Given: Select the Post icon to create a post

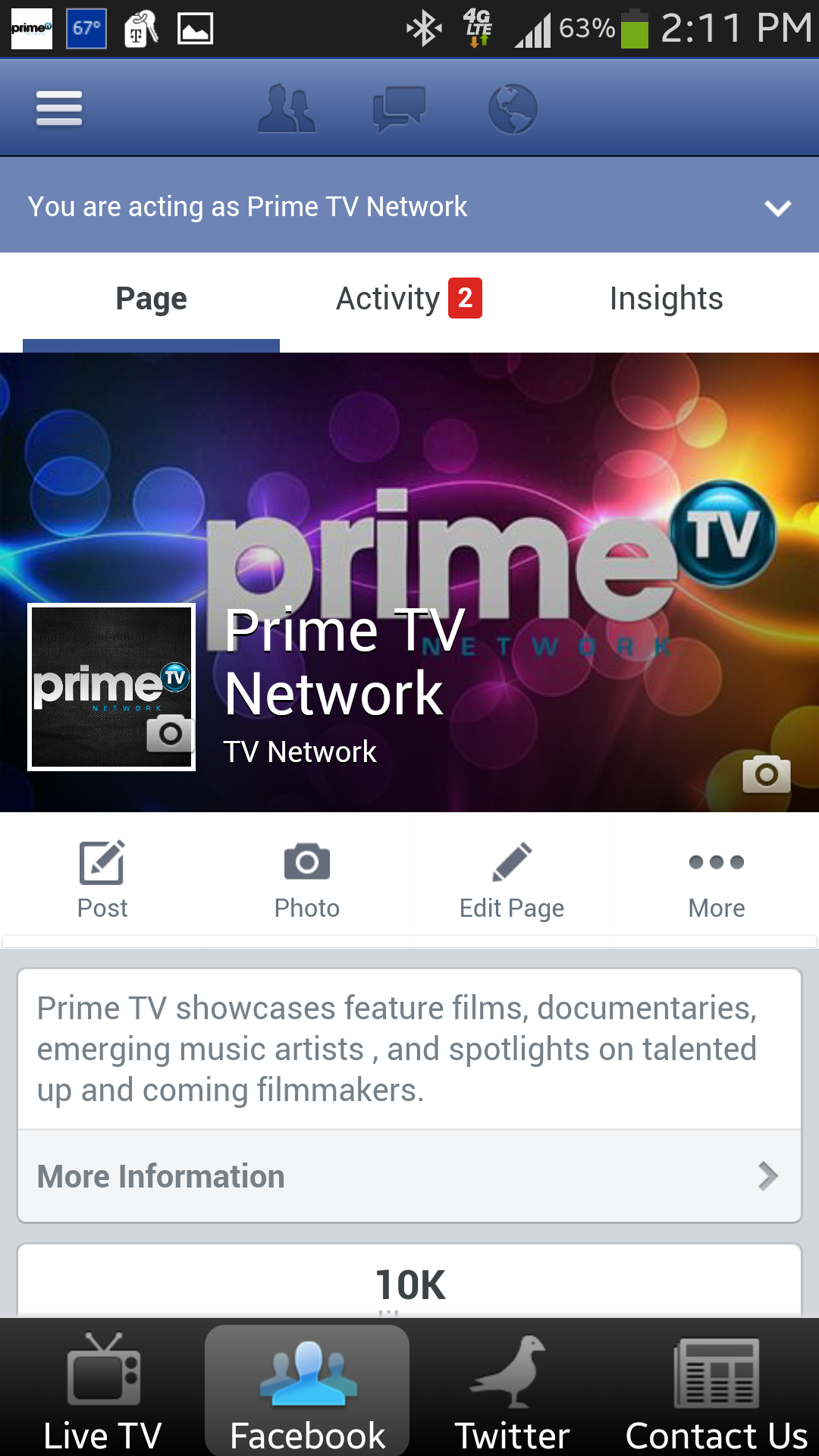Looking at the screenshot, I should (x=102, y=862).
